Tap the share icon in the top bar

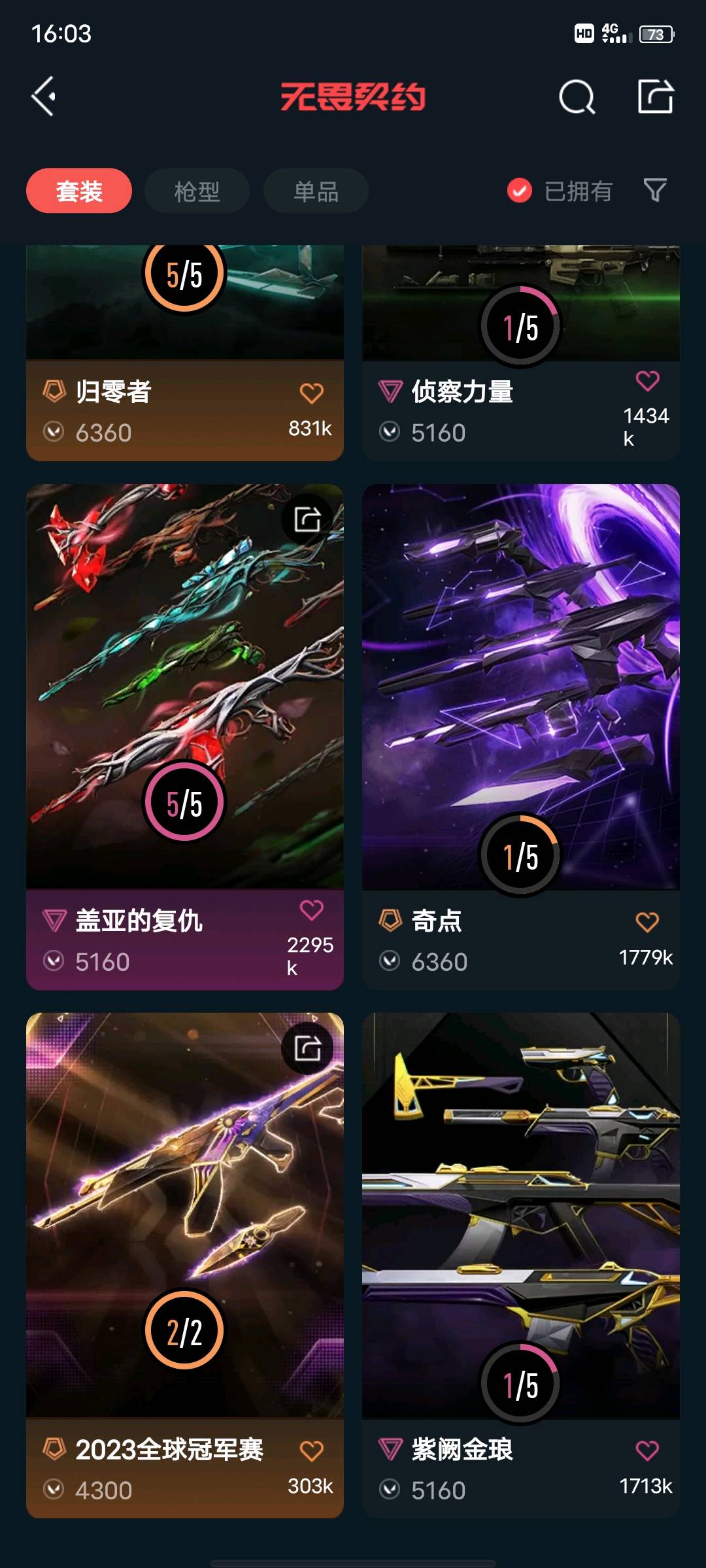[655, 97]
